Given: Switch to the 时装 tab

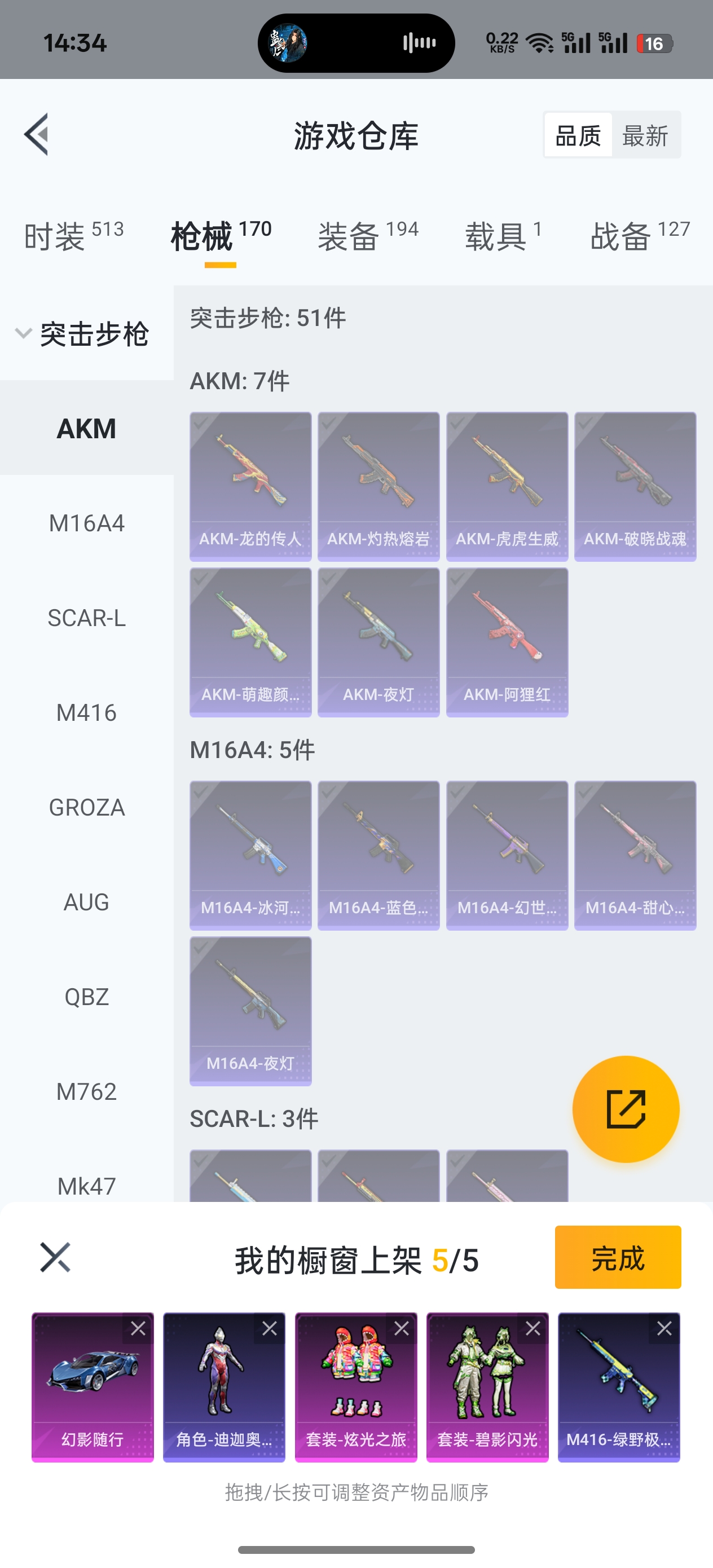Looking at the screenshot, I should [73, 236].
